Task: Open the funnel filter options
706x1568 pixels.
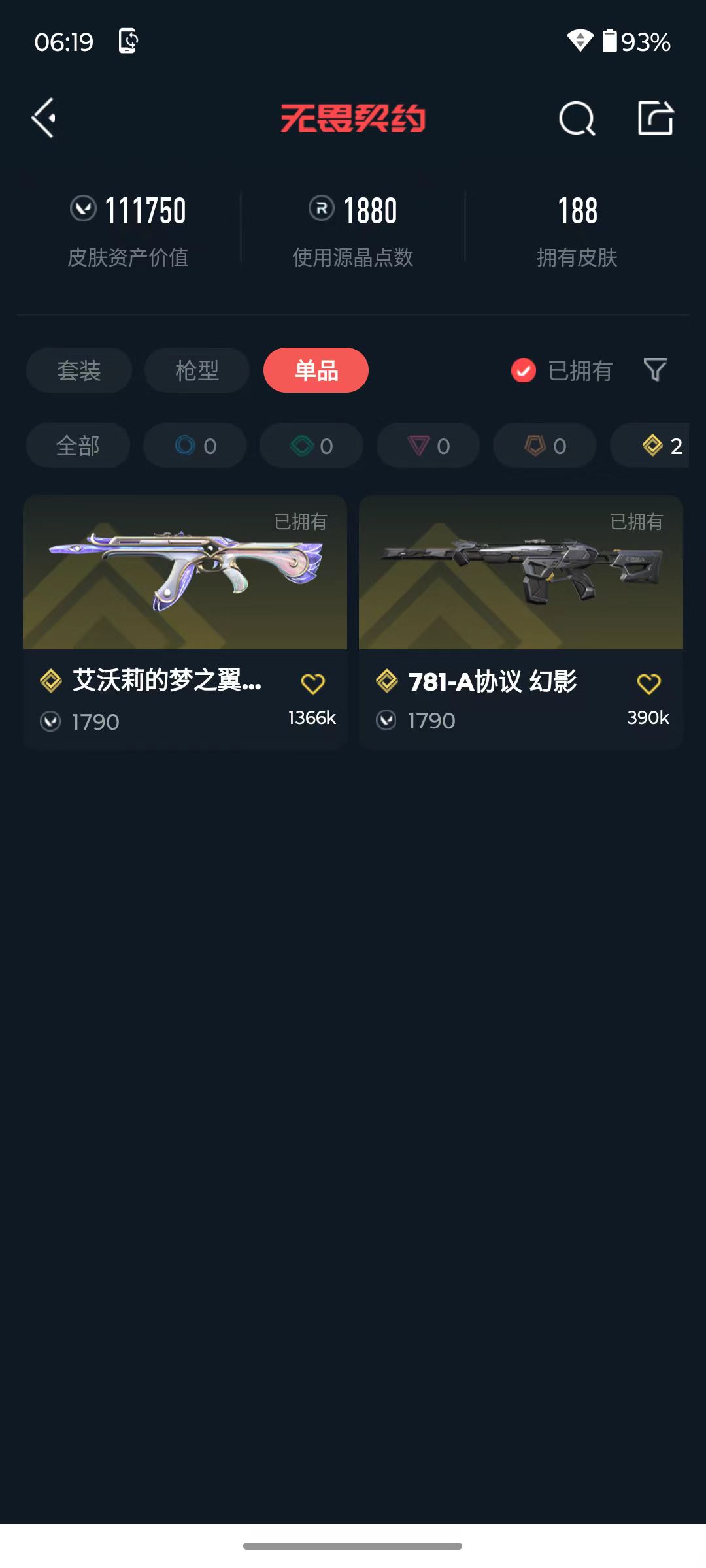Action: click(x=655, y=370)
